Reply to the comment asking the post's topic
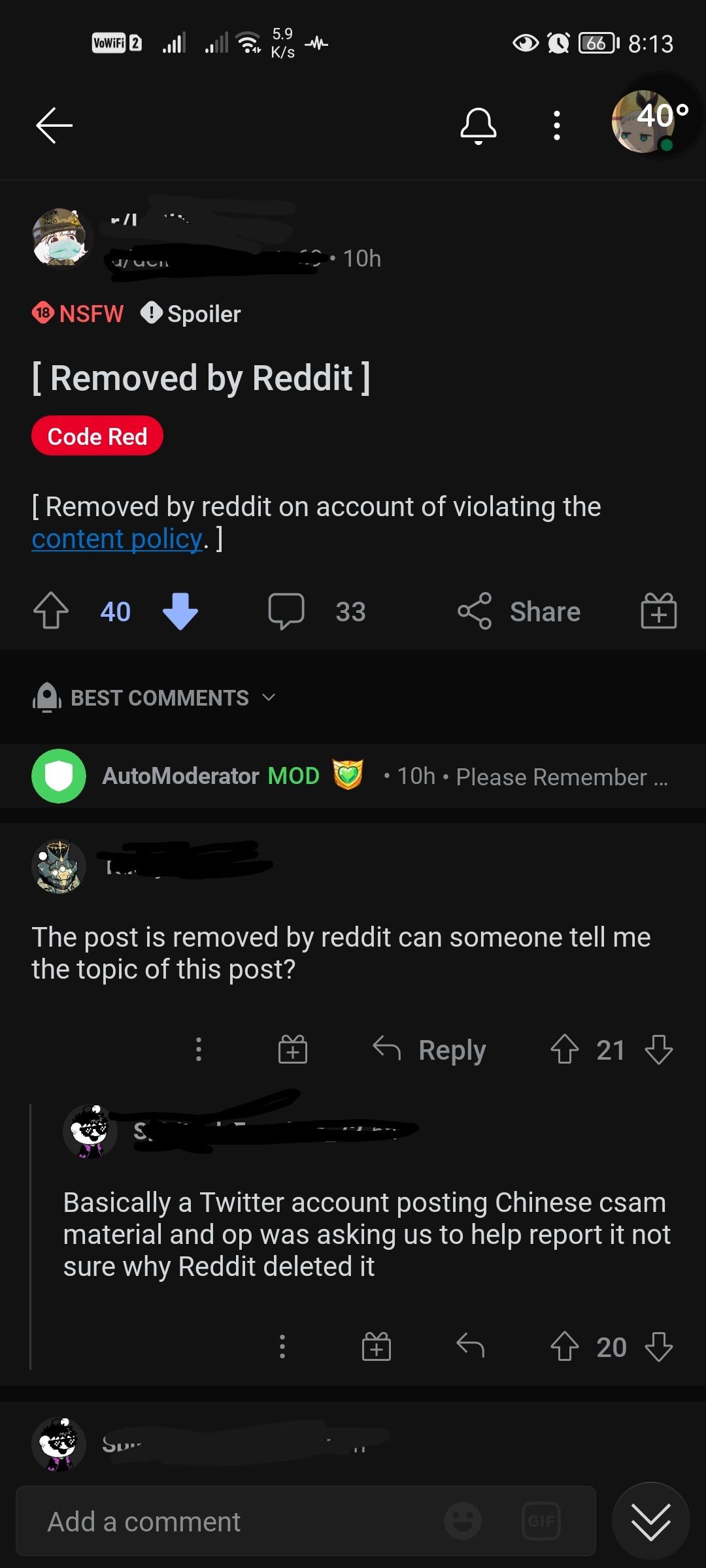706x1568 pixels. 430,1050
